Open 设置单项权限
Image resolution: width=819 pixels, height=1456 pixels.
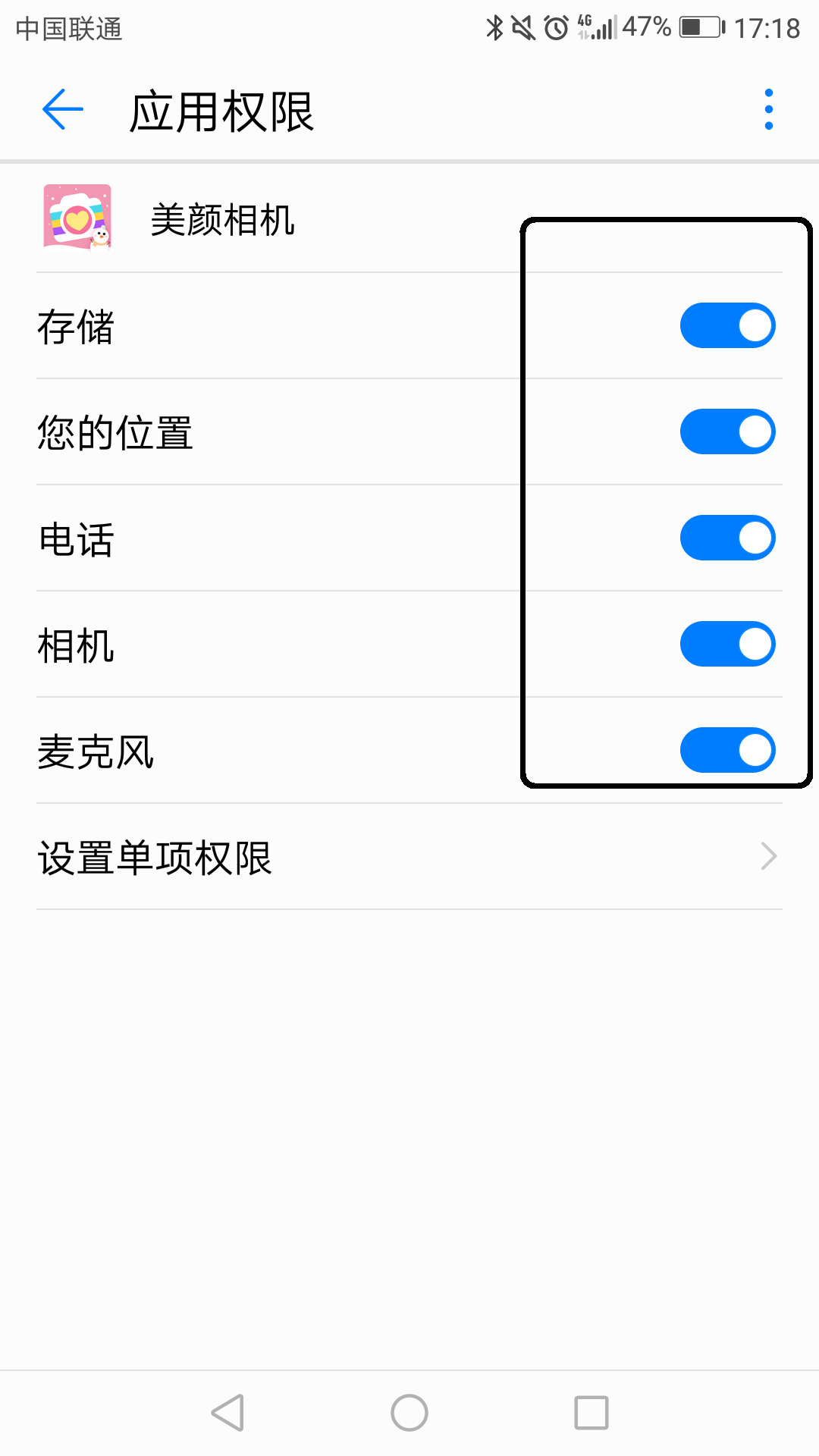coord(409,857)
